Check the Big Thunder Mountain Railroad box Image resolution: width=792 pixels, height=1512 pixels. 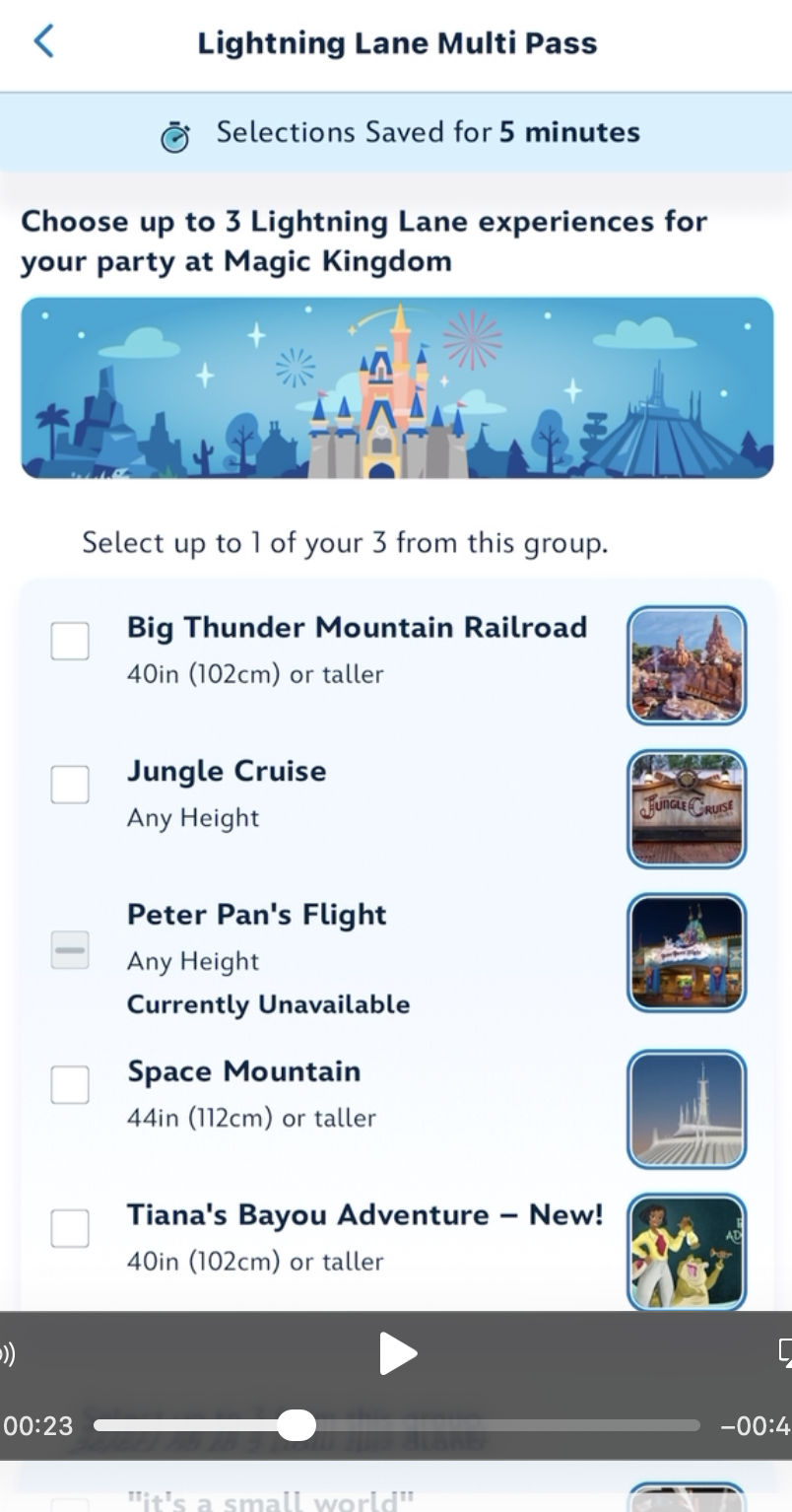tap(70, 641)
